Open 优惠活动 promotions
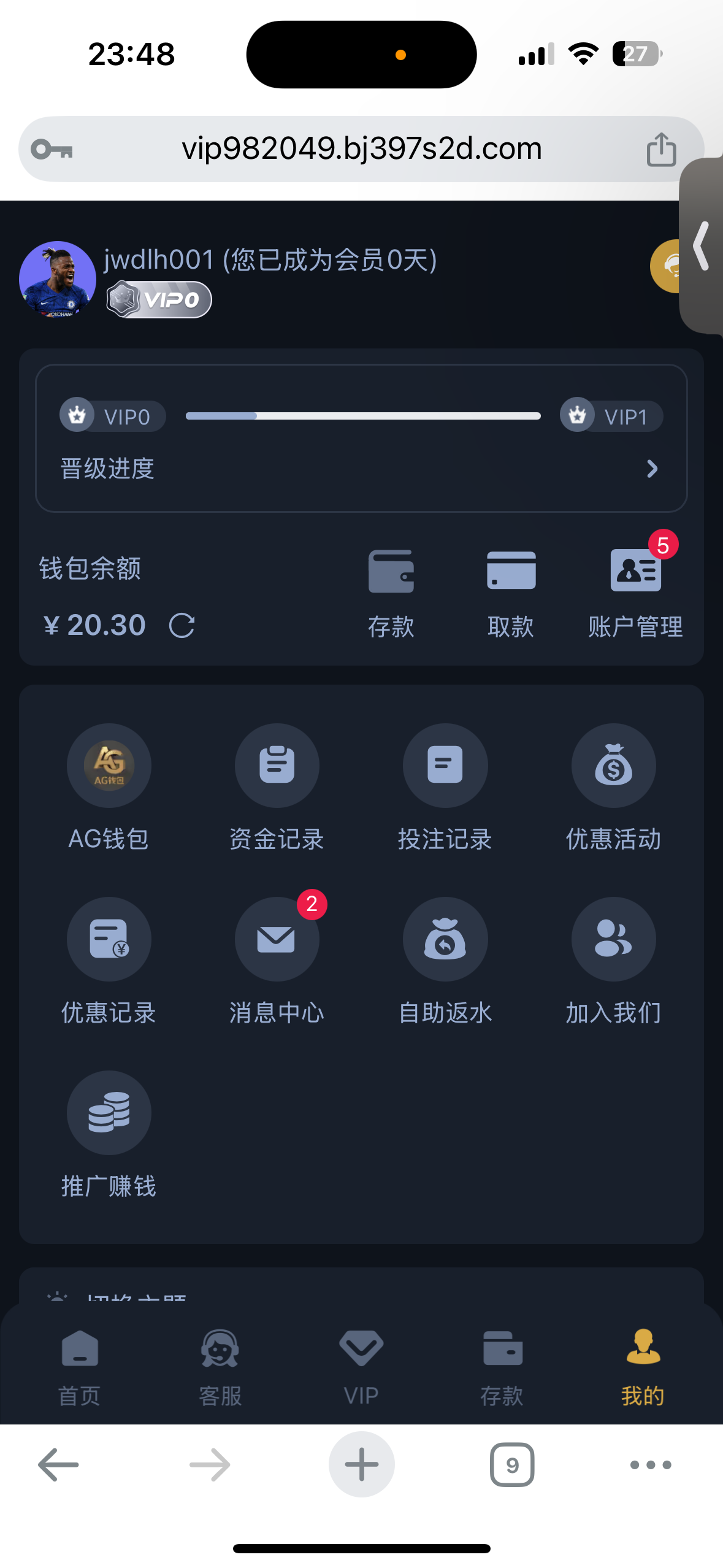Viewport: 723px width, 1568px height. (x=613, y=766)
